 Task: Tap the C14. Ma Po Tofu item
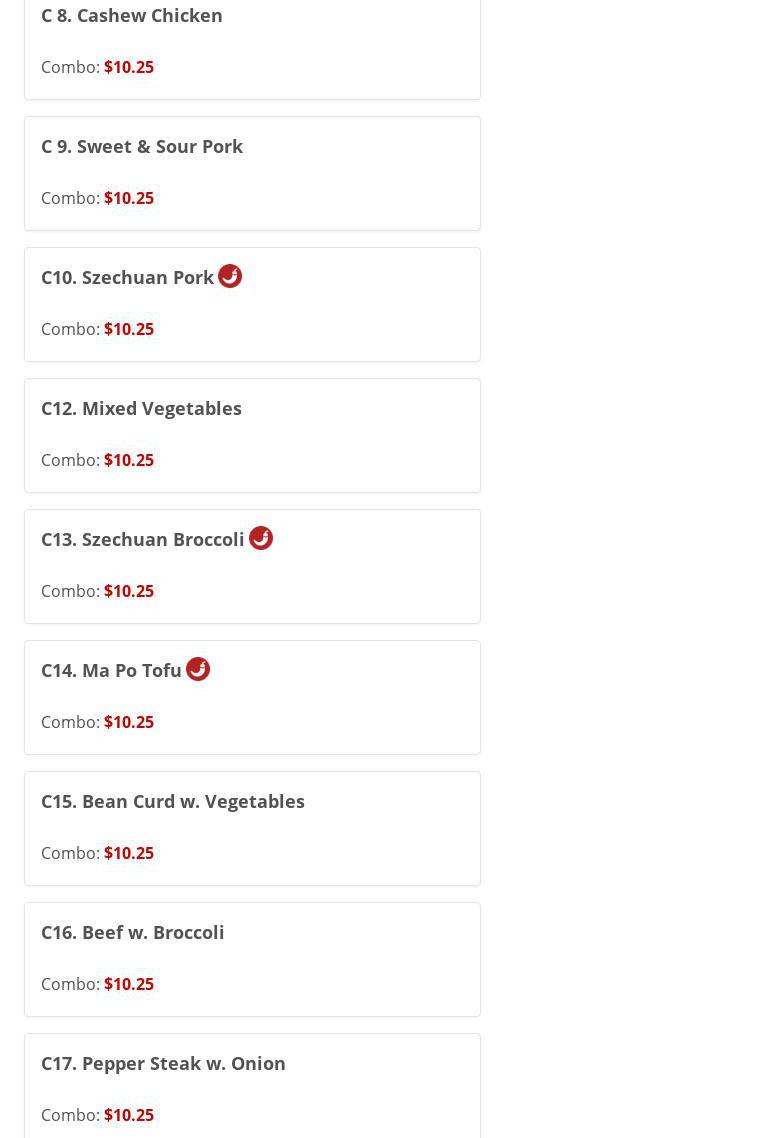tap(111, 671)
